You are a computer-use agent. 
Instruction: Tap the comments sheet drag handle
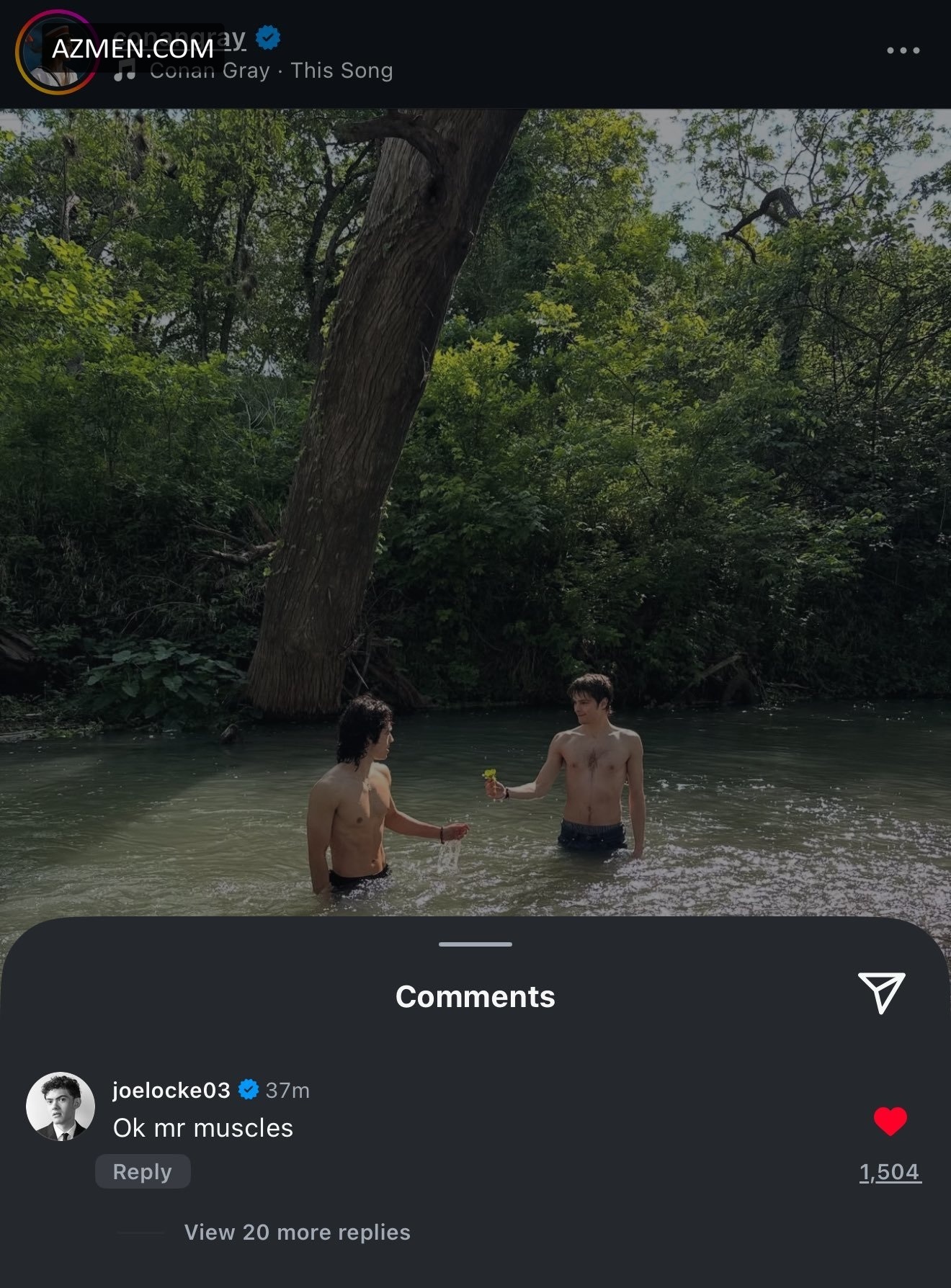click(x=475, y=944)
